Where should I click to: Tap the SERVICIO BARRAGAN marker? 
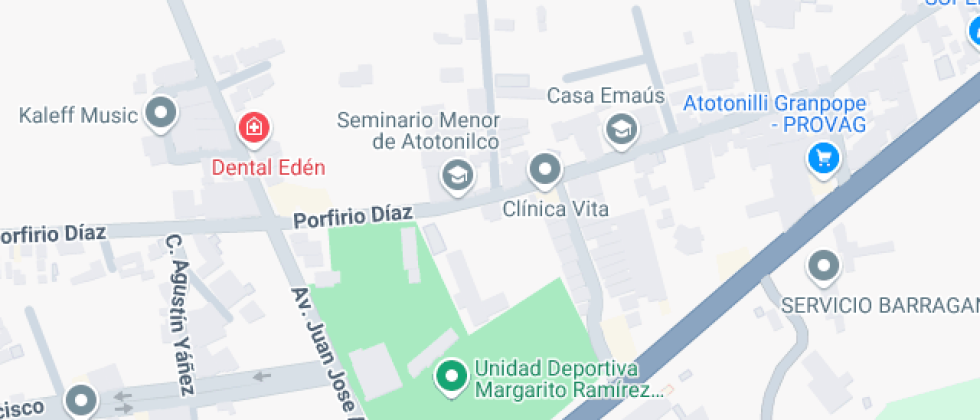point(823,266)
